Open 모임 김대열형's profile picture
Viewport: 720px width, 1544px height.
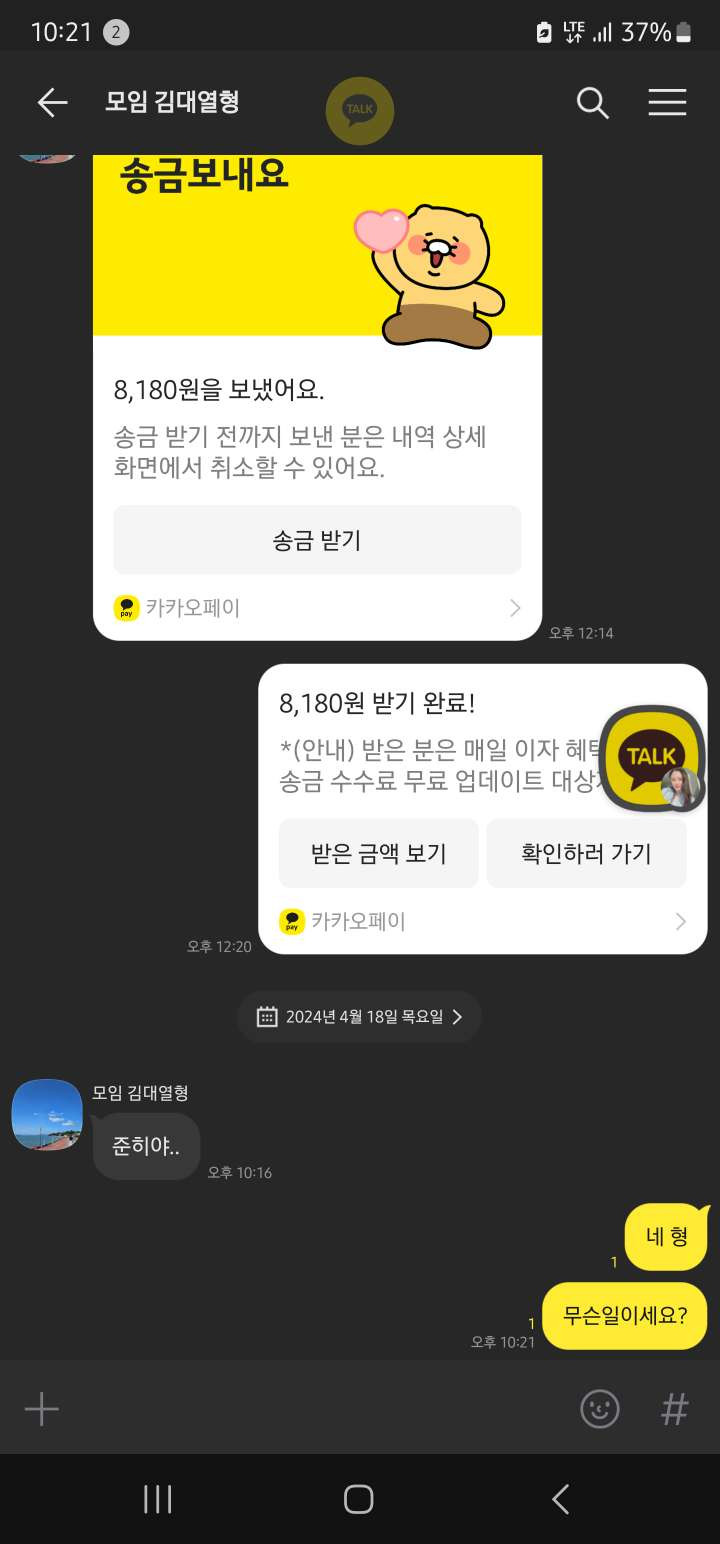coord(47,1114)
